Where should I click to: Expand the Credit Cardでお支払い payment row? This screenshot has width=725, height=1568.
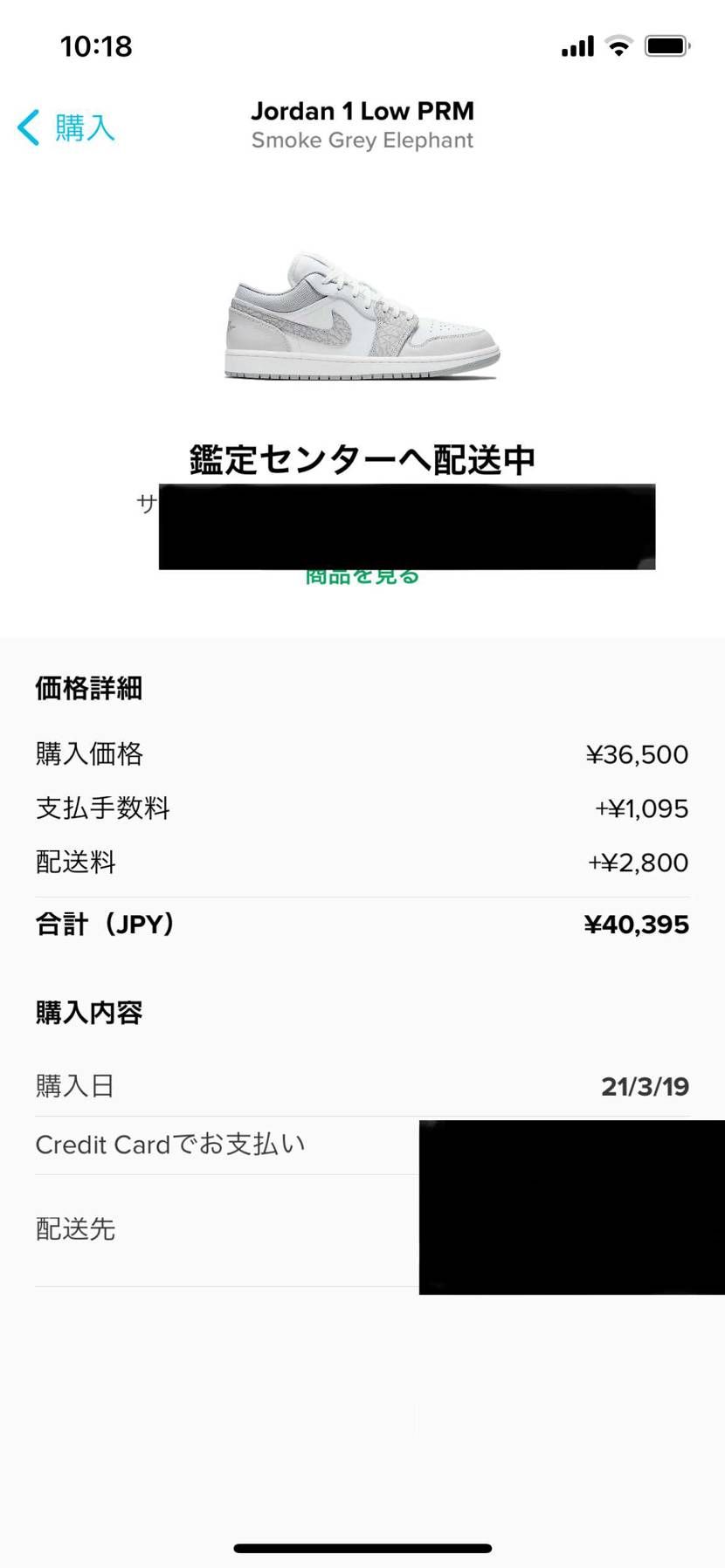169,1145
